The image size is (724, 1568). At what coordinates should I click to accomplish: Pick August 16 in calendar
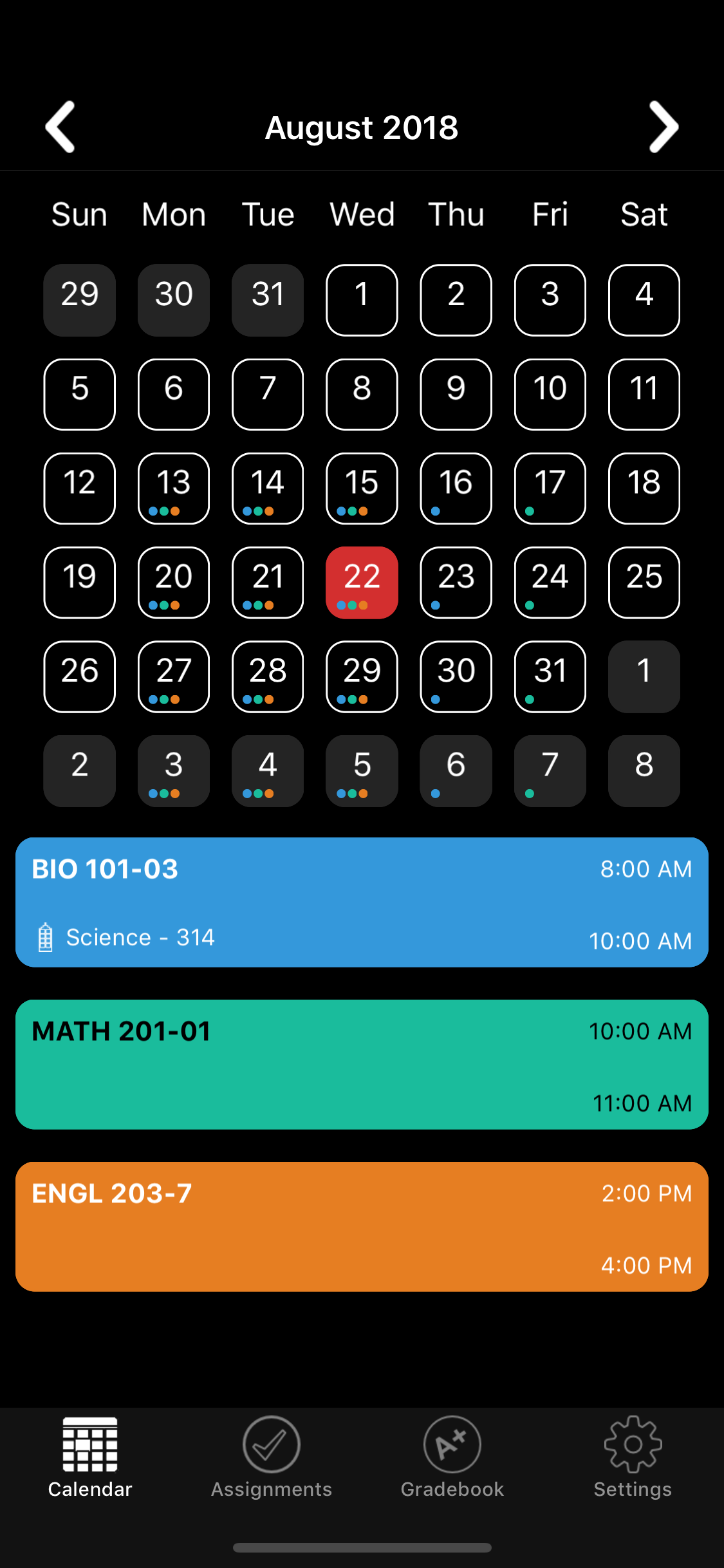456,489
